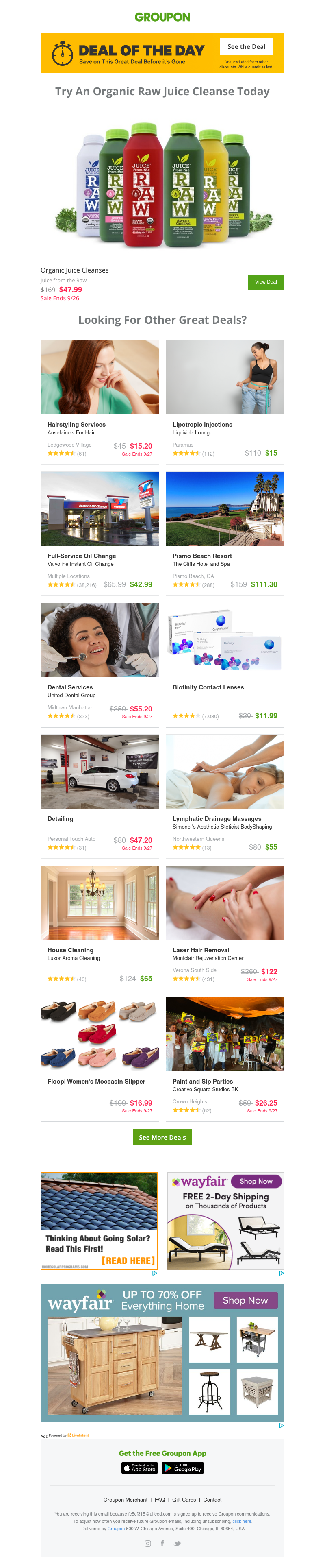Open Groupon's Instagram icon

[x=147, y=1543]
